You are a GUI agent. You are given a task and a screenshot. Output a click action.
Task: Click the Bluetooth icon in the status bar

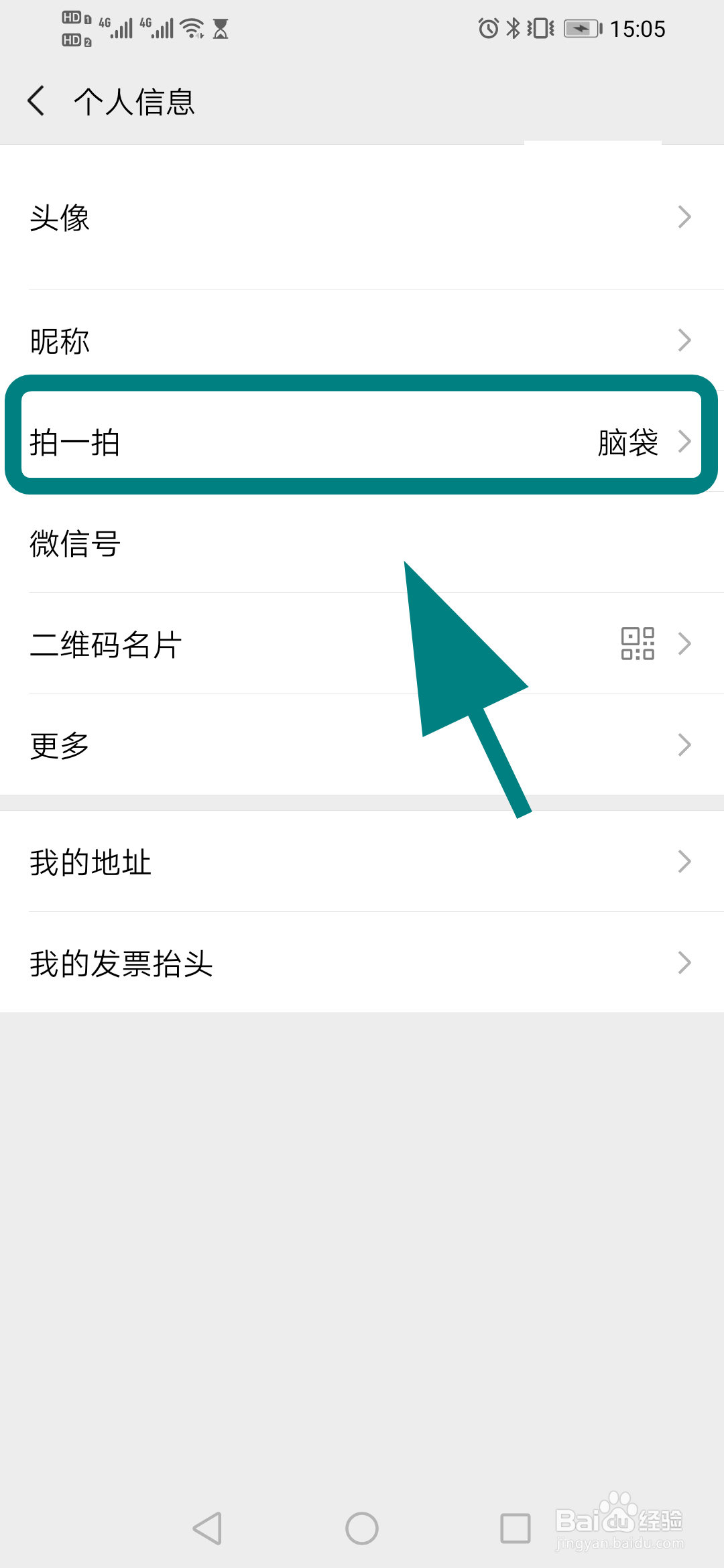tap(514, 27)
